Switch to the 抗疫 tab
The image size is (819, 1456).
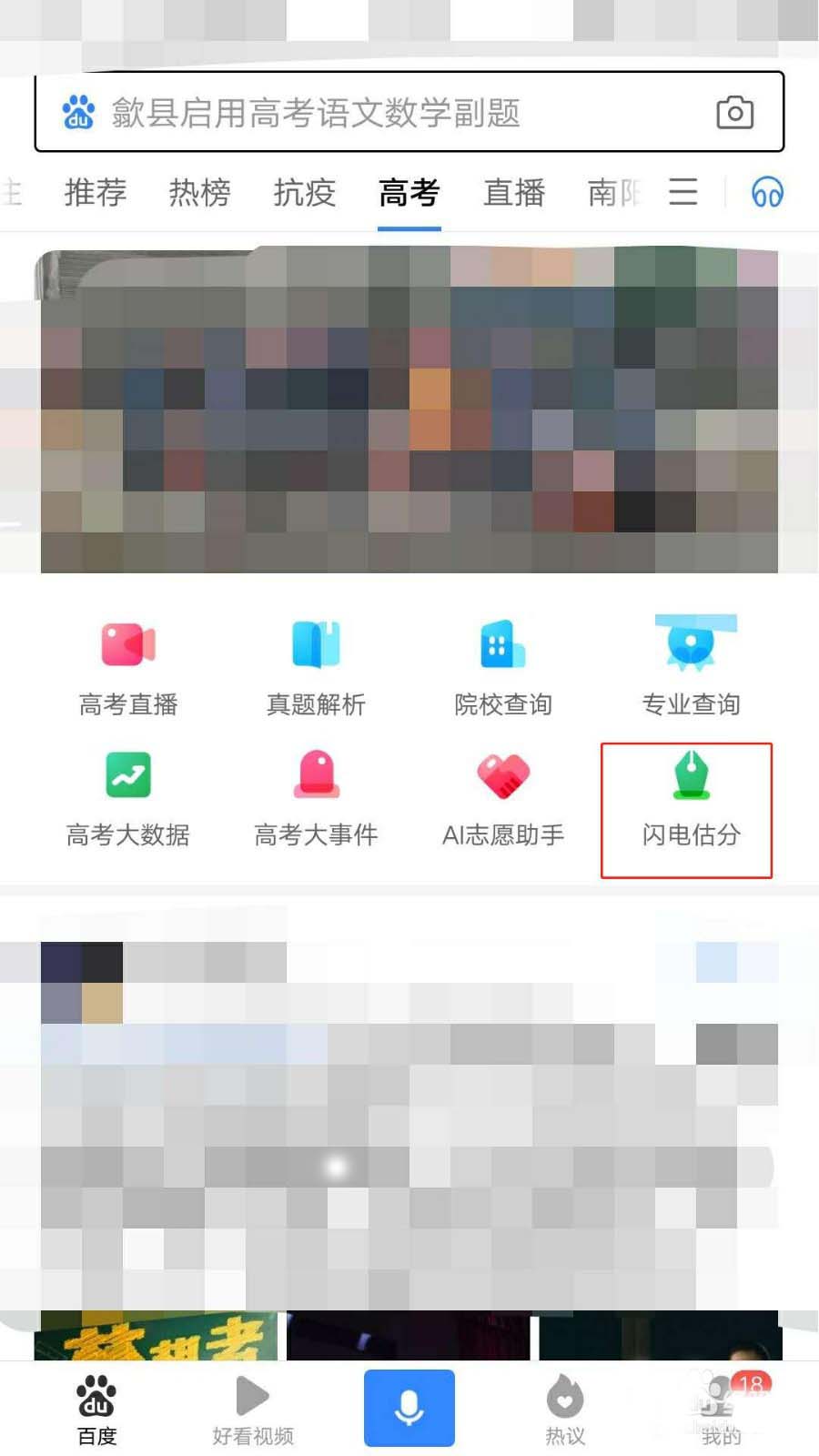pyautogui.click(x=305, y=193)
